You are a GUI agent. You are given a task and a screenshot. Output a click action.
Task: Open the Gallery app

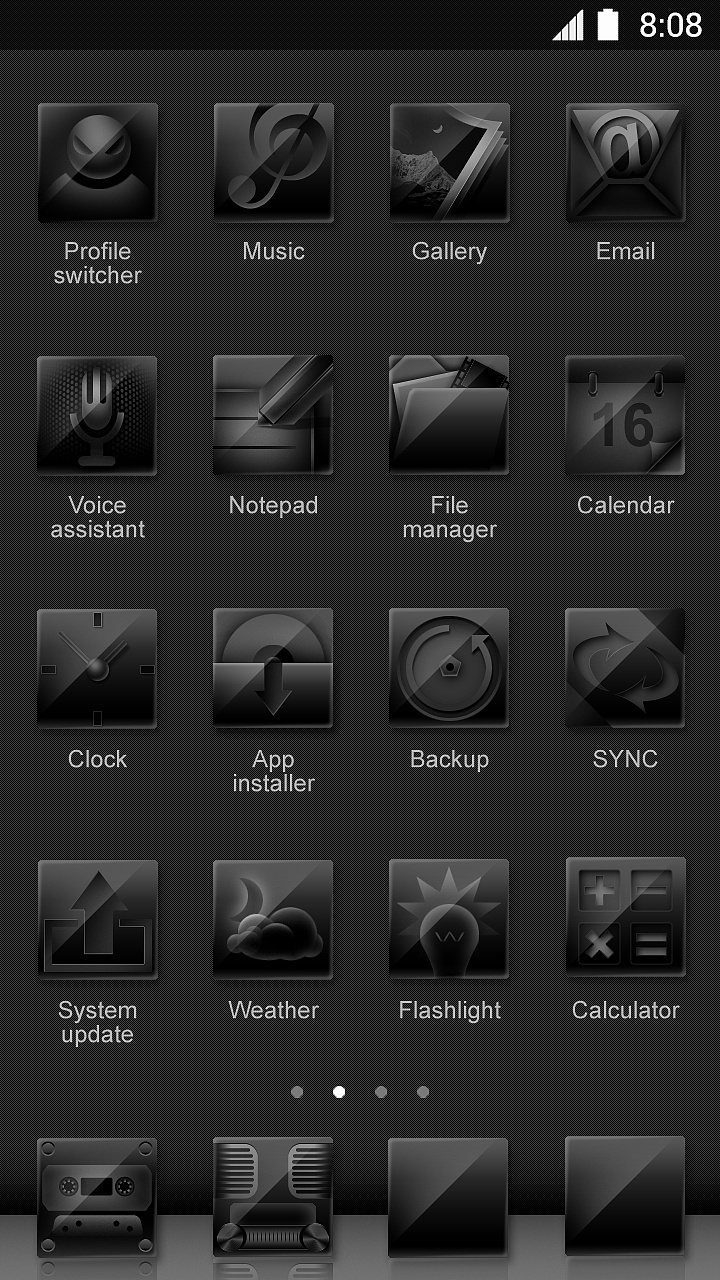(x=449, y=162)
